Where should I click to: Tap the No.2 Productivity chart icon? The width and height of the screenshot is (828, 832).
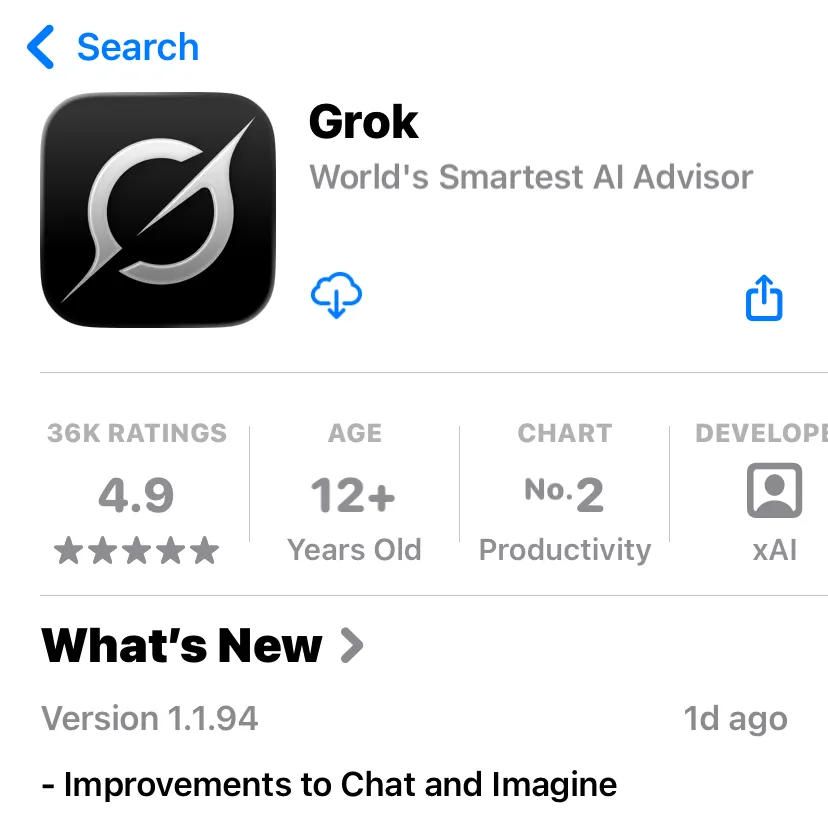564,492
